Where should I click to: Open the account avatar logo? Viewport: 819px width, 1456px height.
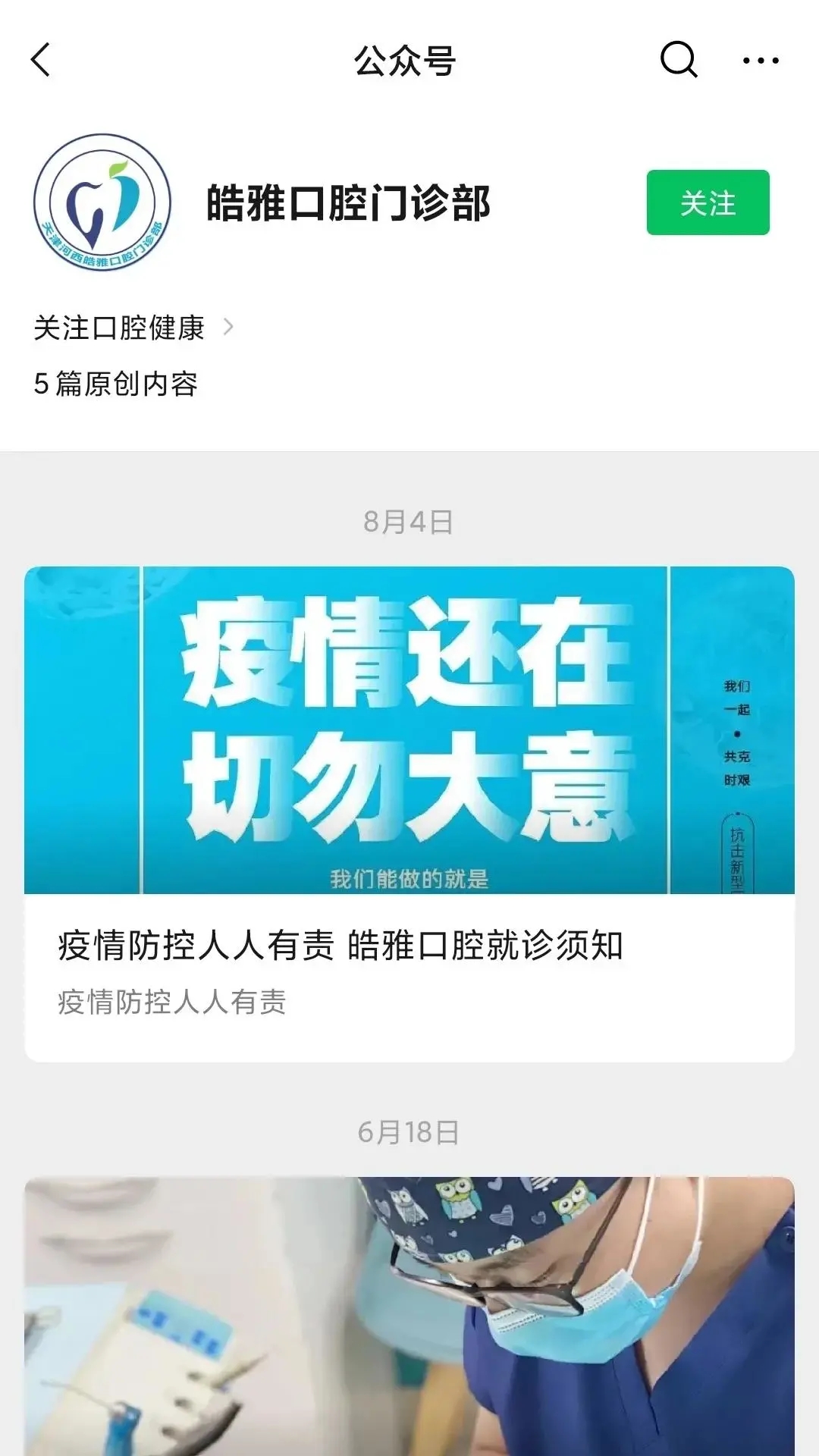click(x=102, y=202)
